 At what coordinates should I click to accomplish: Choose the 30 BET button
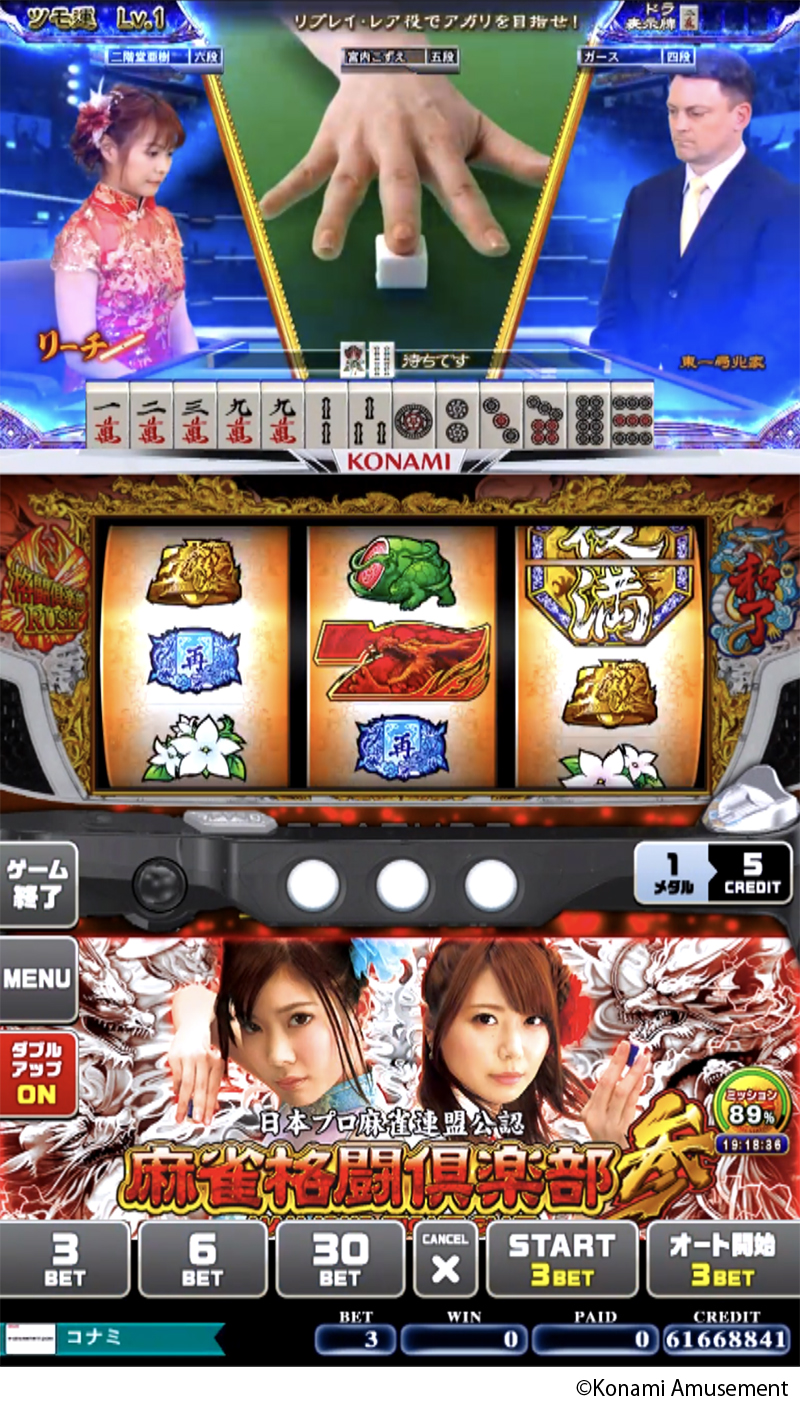click(x=340, y=1259)
